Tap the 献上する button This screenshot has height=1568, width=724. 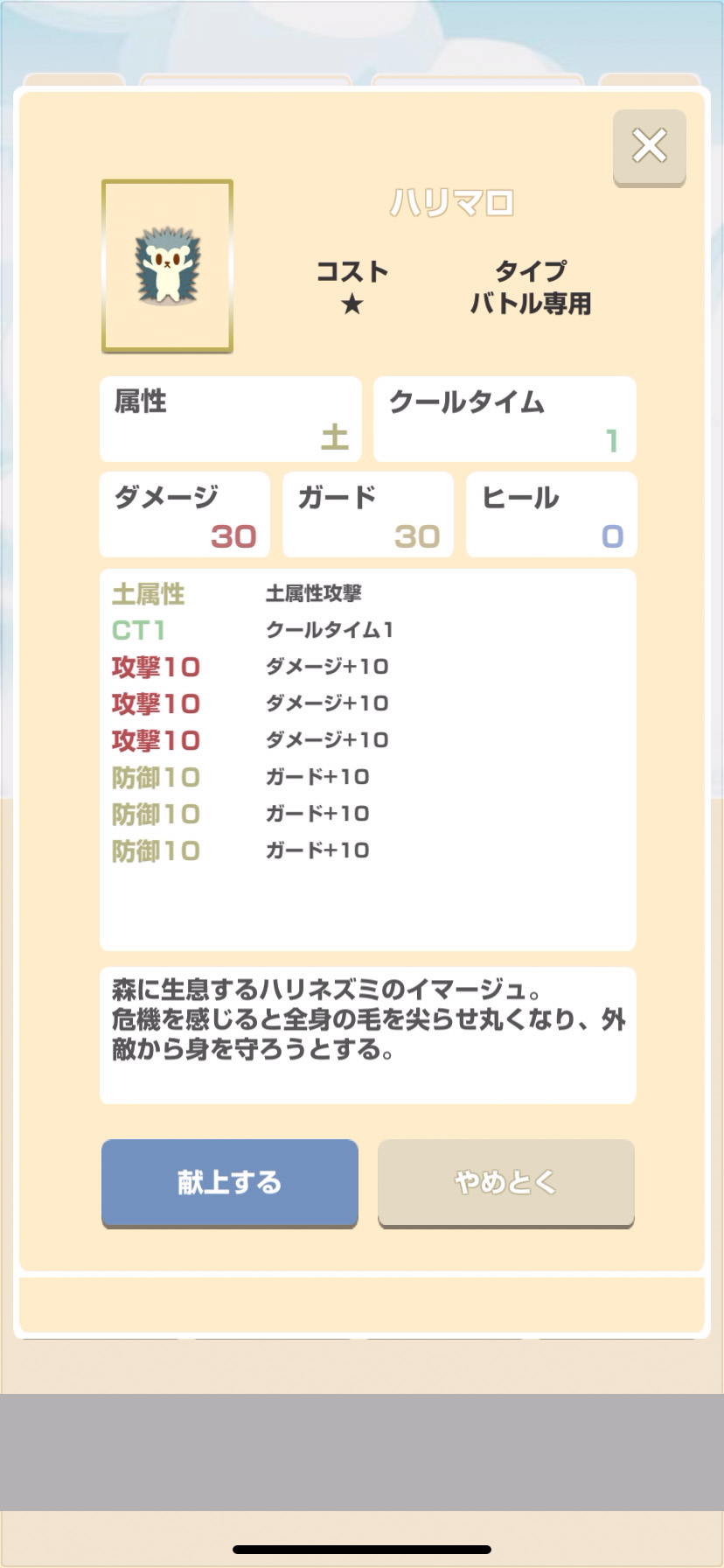tap(230, 1181)
